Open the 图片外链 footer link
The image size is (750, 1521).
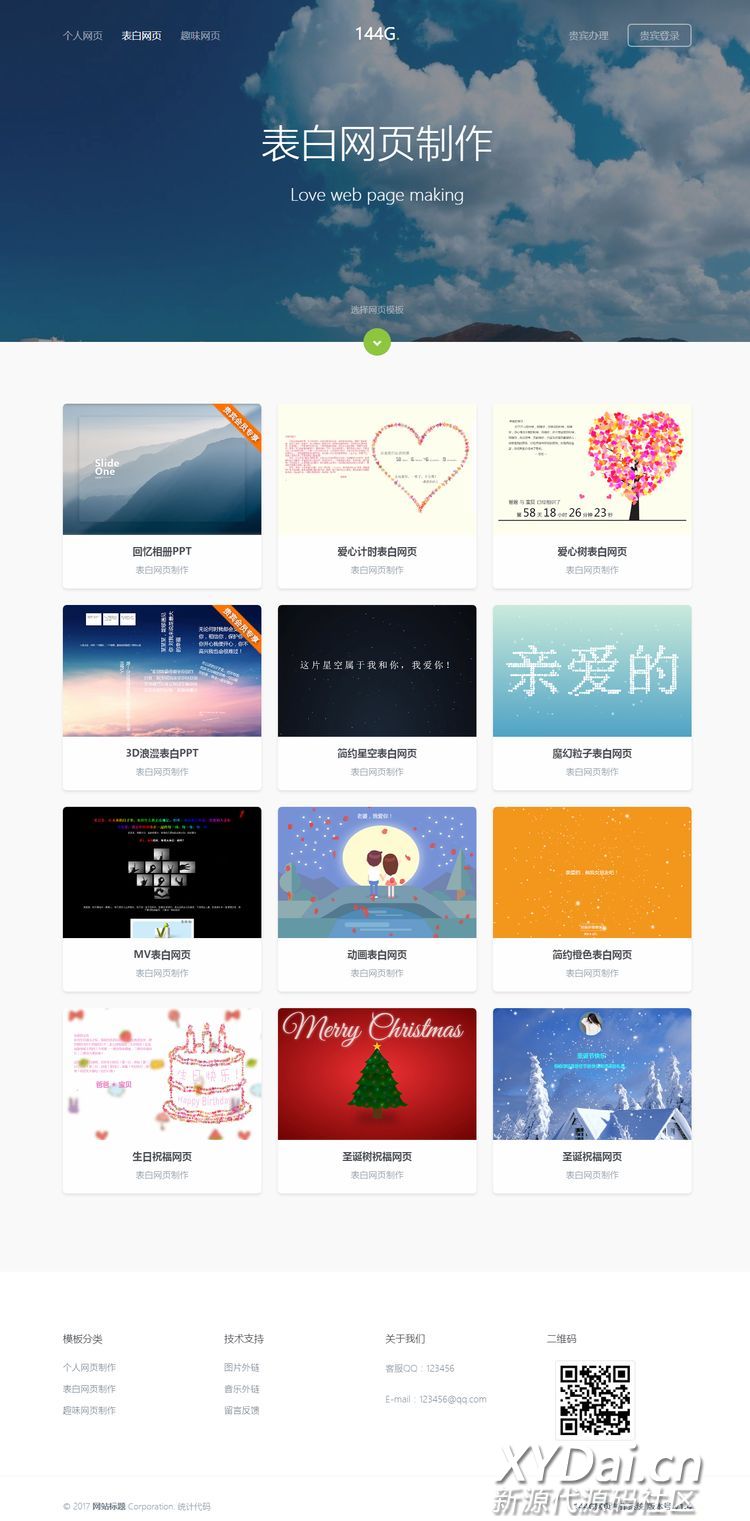(x=242, y=1368)
